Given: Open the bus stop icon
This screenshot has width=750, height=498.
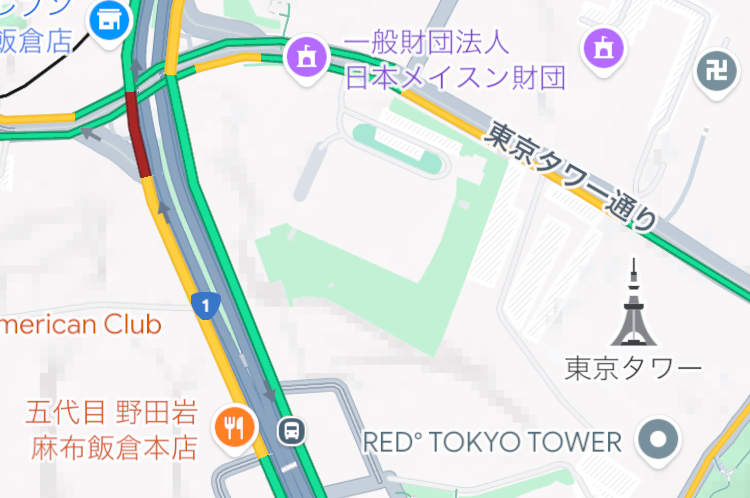Looking at the screenshot, I should click(x=291, y=431).
